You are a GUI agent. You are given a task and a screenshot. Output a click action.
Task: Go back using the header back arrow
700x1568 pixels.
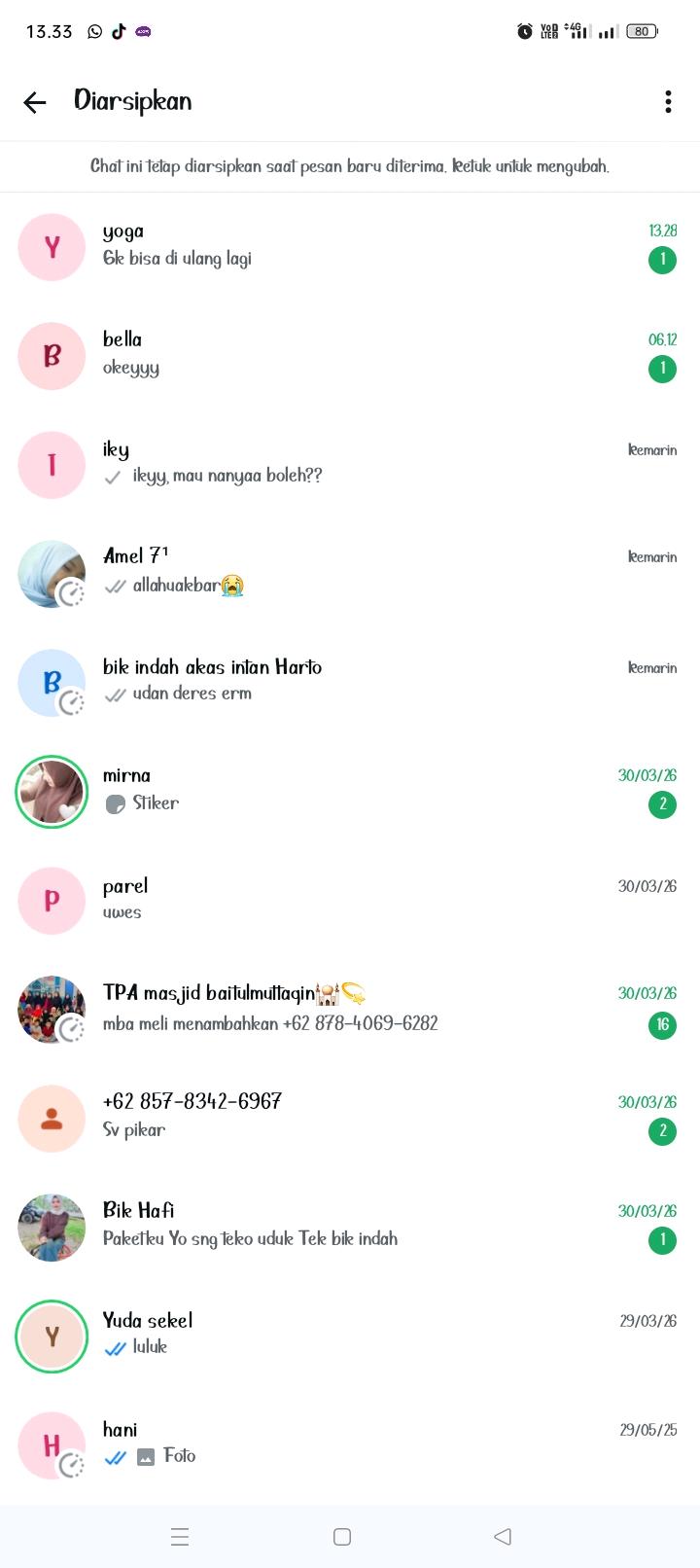[35, 102]
